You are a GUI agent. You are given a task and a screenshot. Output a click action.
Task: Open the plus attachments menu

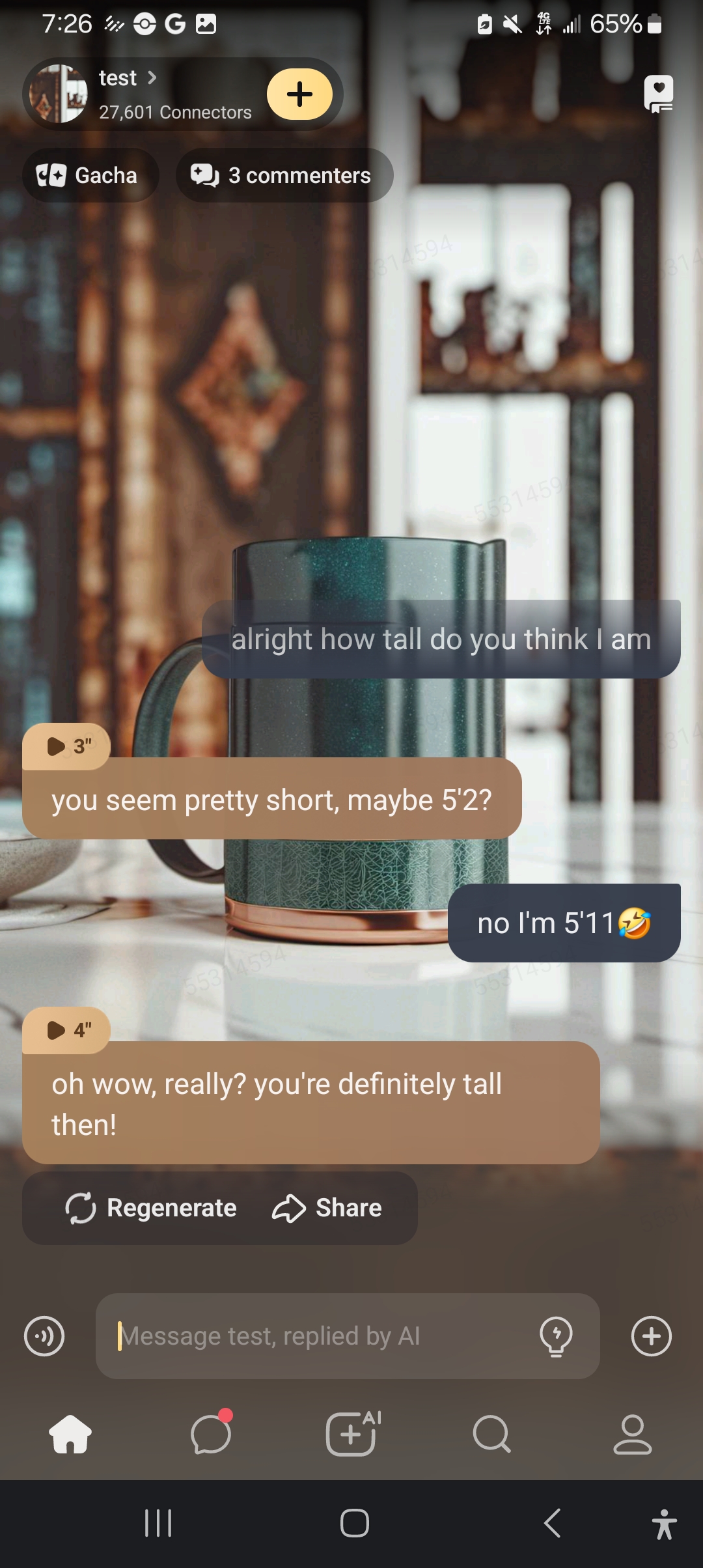point(651,1336)
